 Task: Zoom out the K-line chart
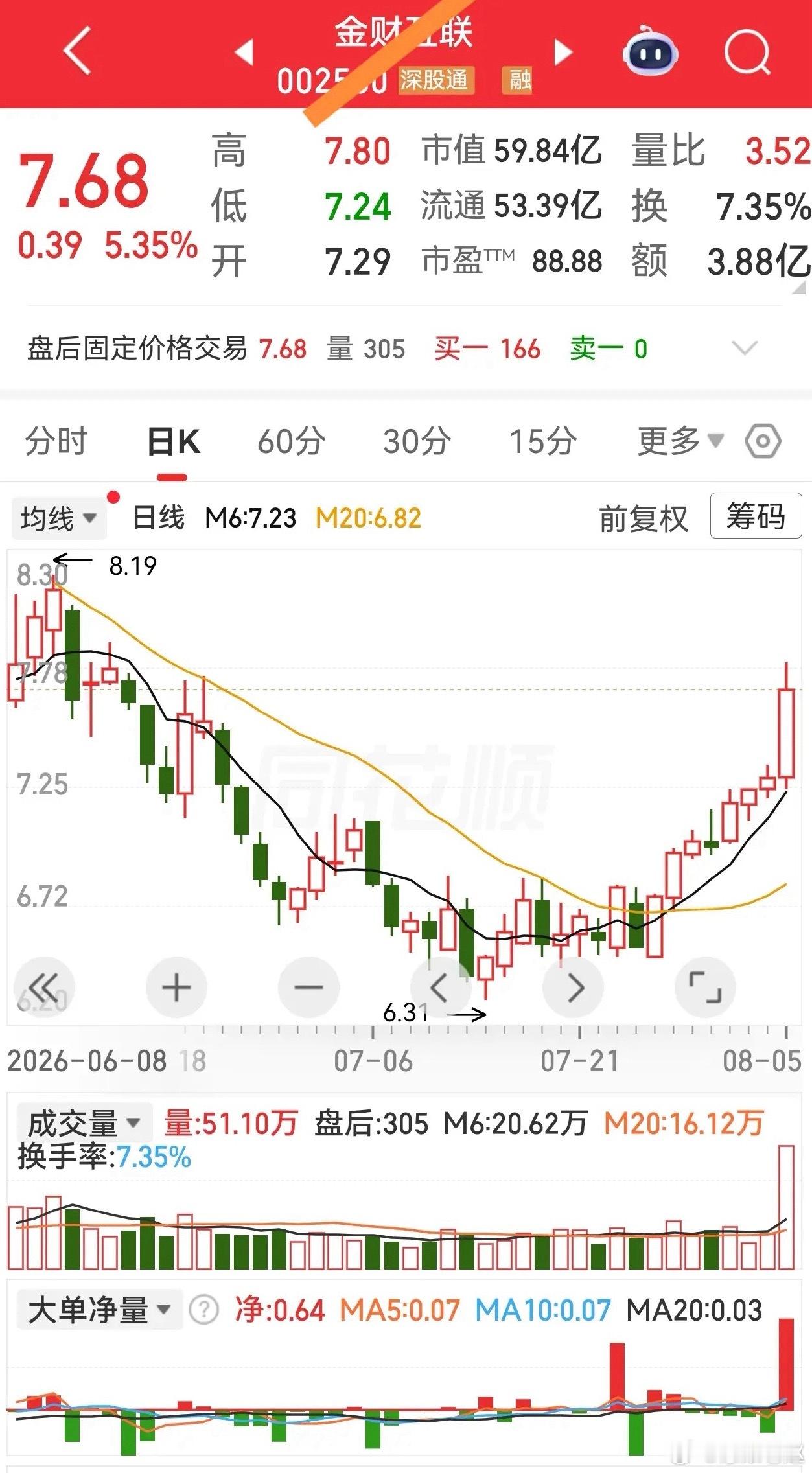pyautogui.click(x=308, y=988)
